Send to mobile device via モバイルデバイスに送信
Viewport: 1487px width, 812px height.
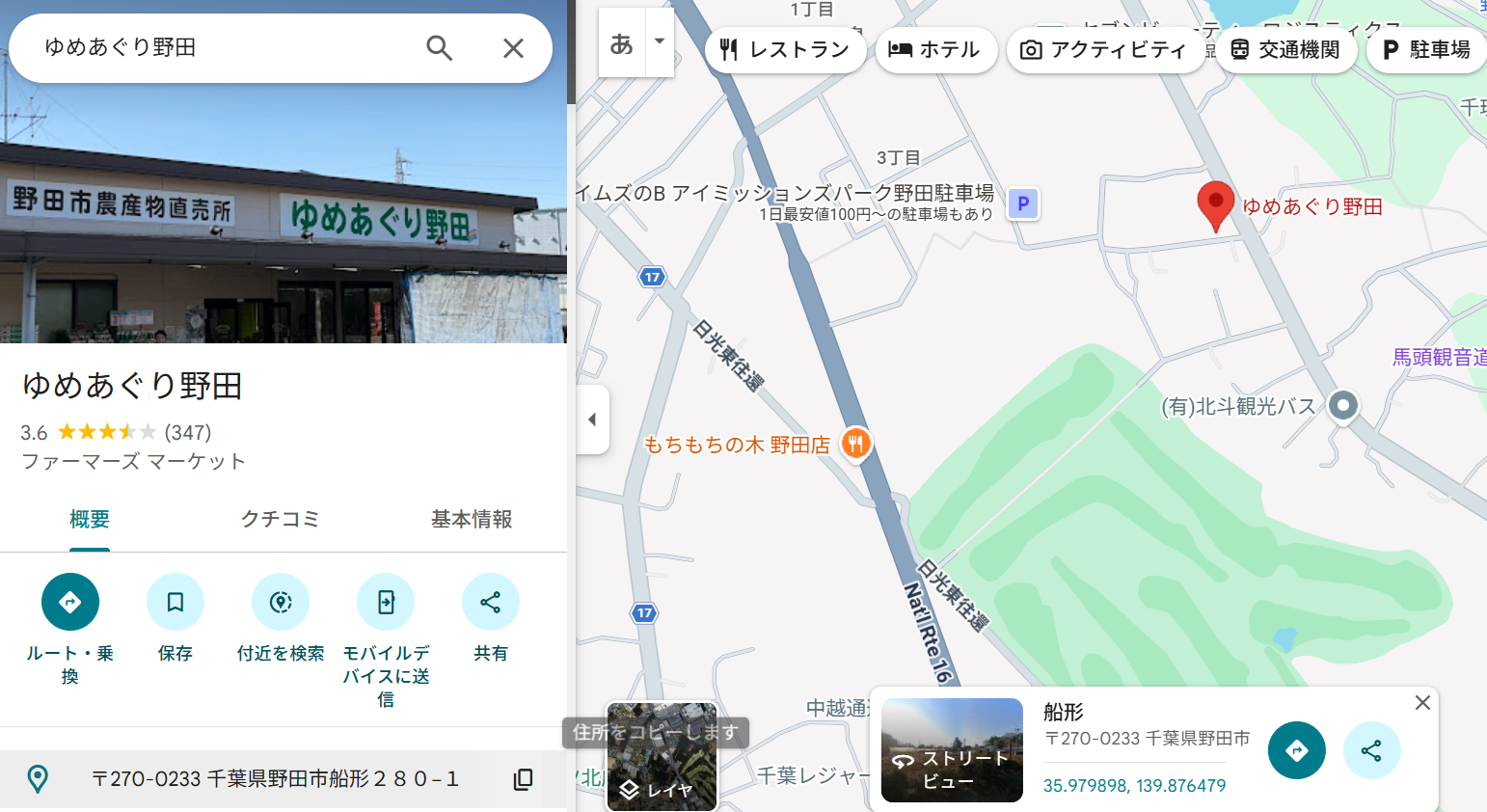[x=386, y=602]
